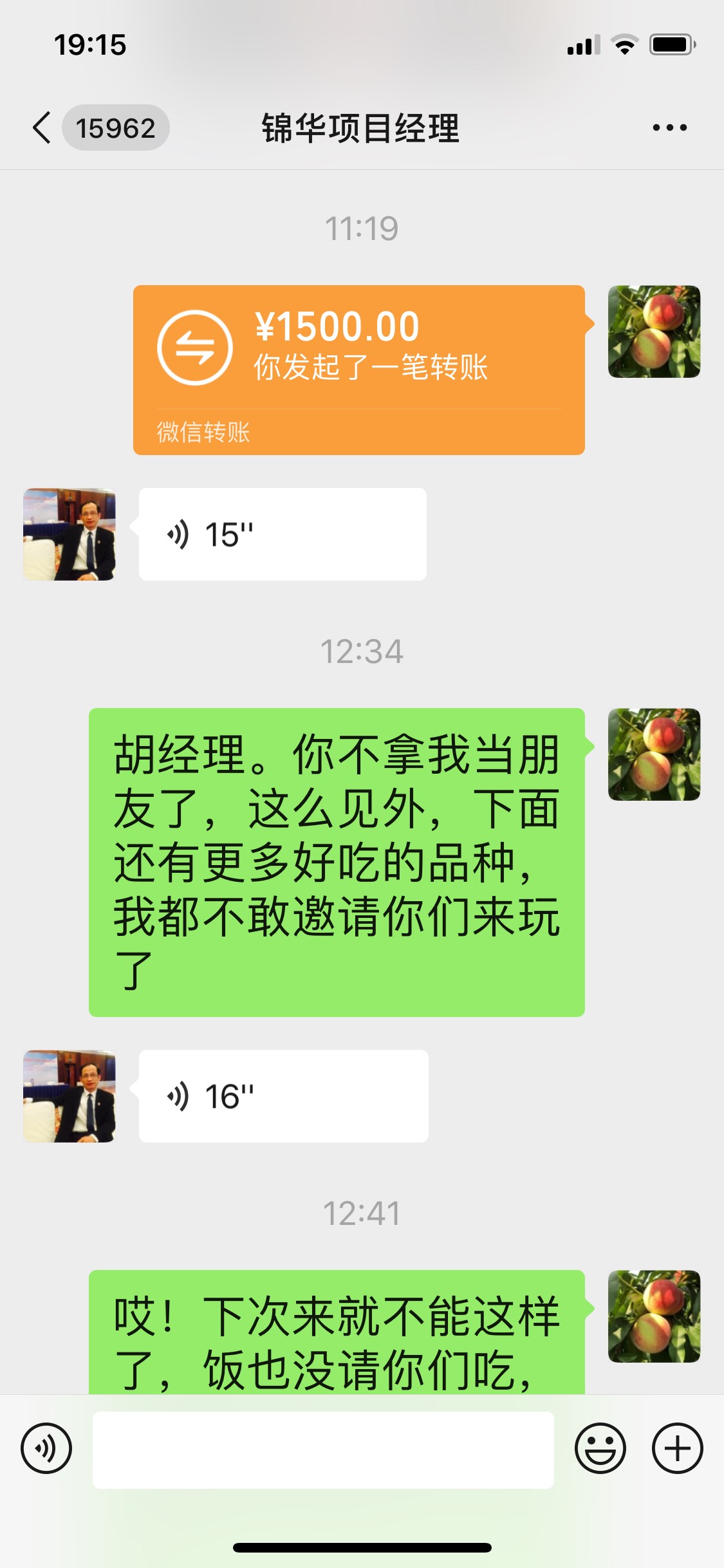Screen dimensions: 724x1568
Task: Switch to voice input mode
Action: 46,1448
